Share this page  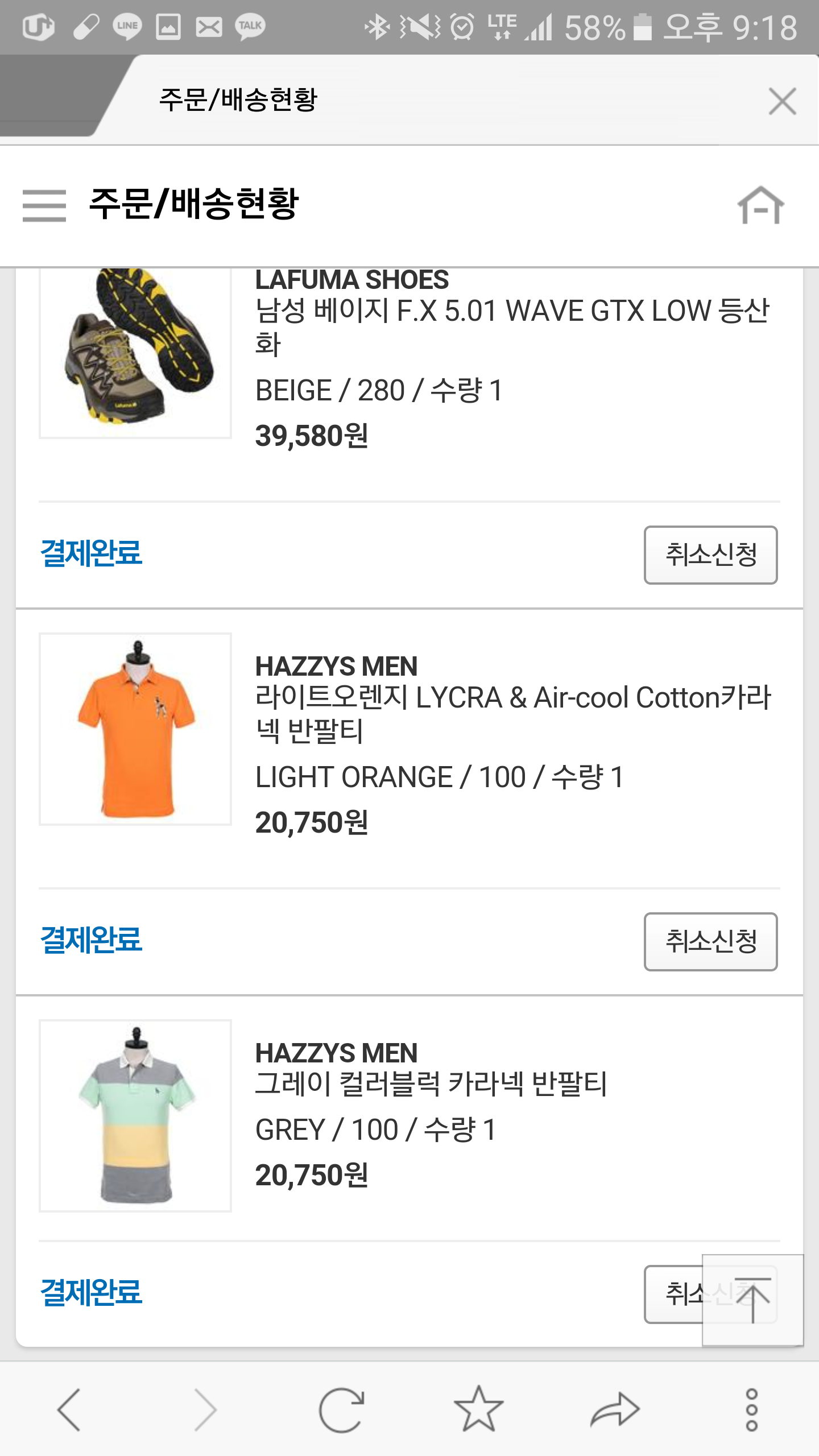615,1409
